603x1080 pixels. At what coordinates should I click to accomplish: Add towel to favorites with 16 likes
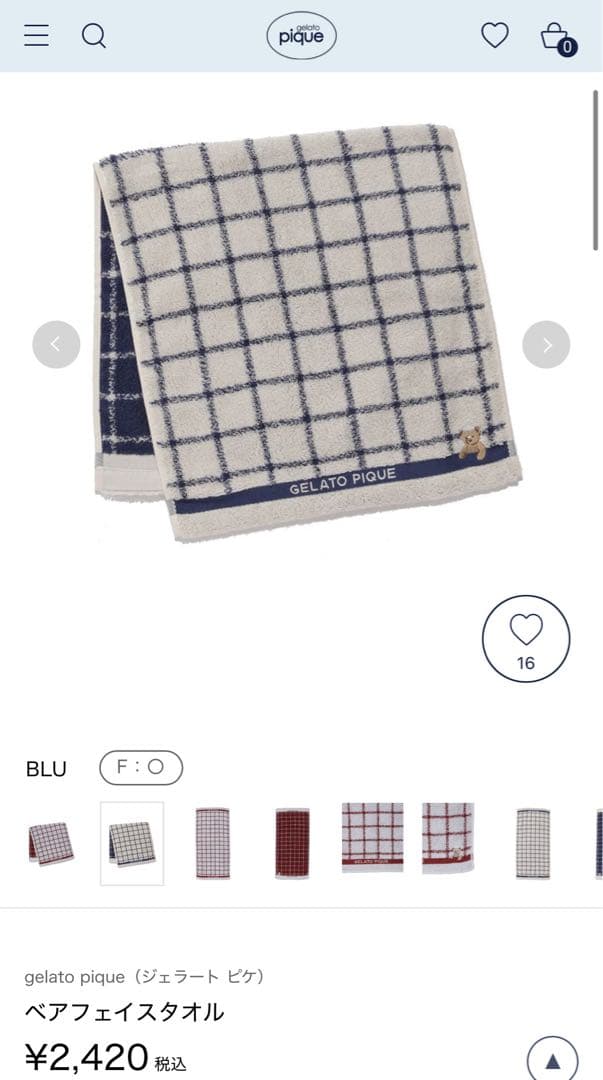click(x=526, y=639)
